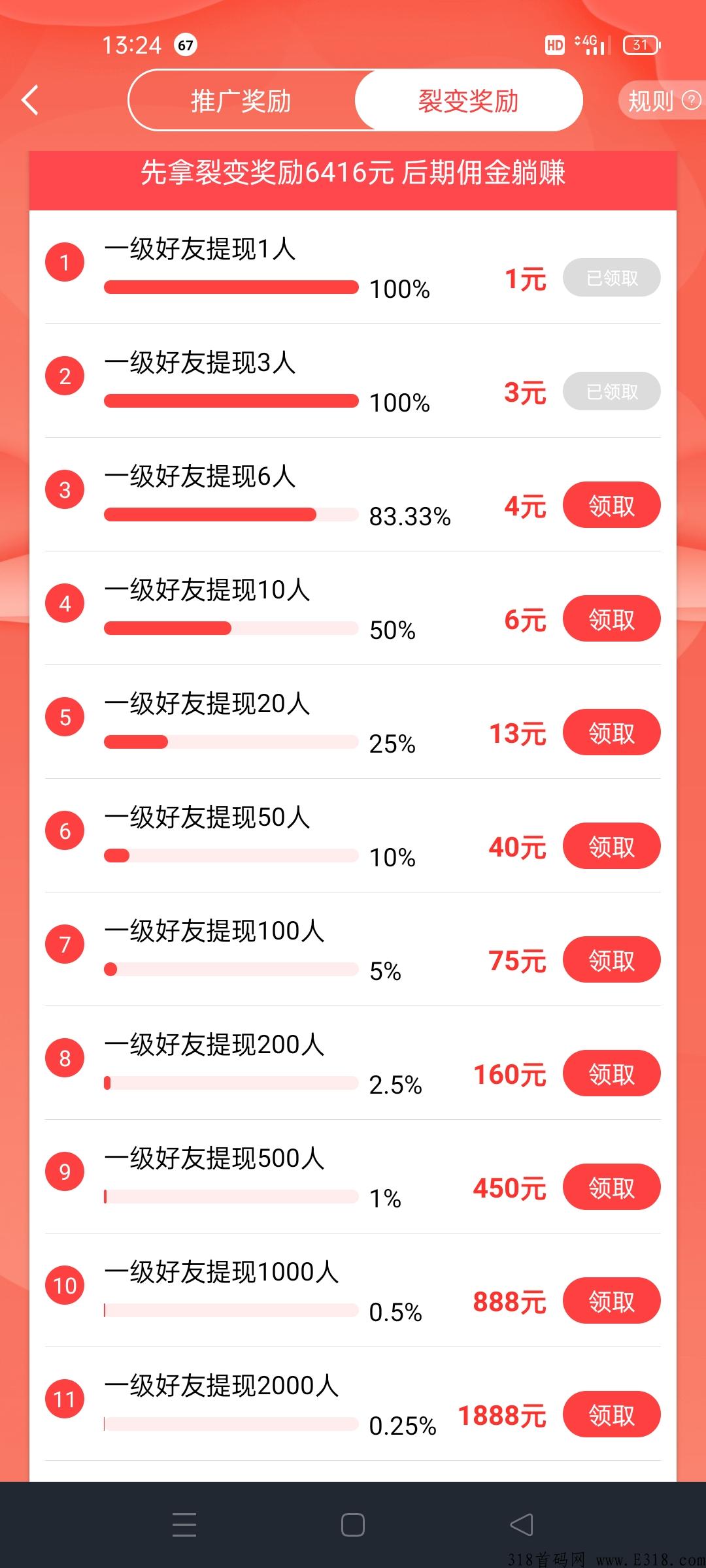Click the 83.33% progress bar

pyautogui.click(x=230, y=515)
